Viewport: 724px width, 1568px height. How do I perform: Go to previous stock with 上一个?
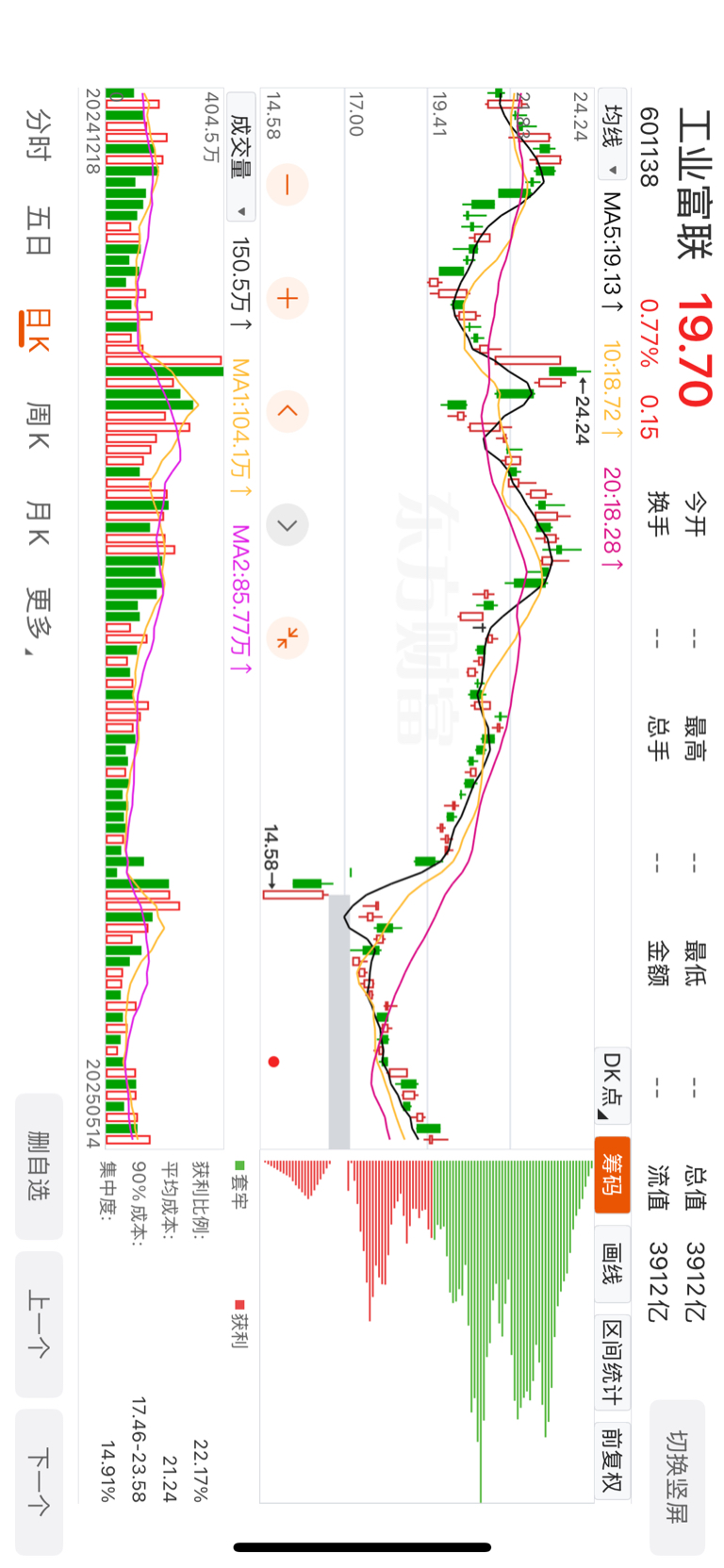pos(39,1324)
